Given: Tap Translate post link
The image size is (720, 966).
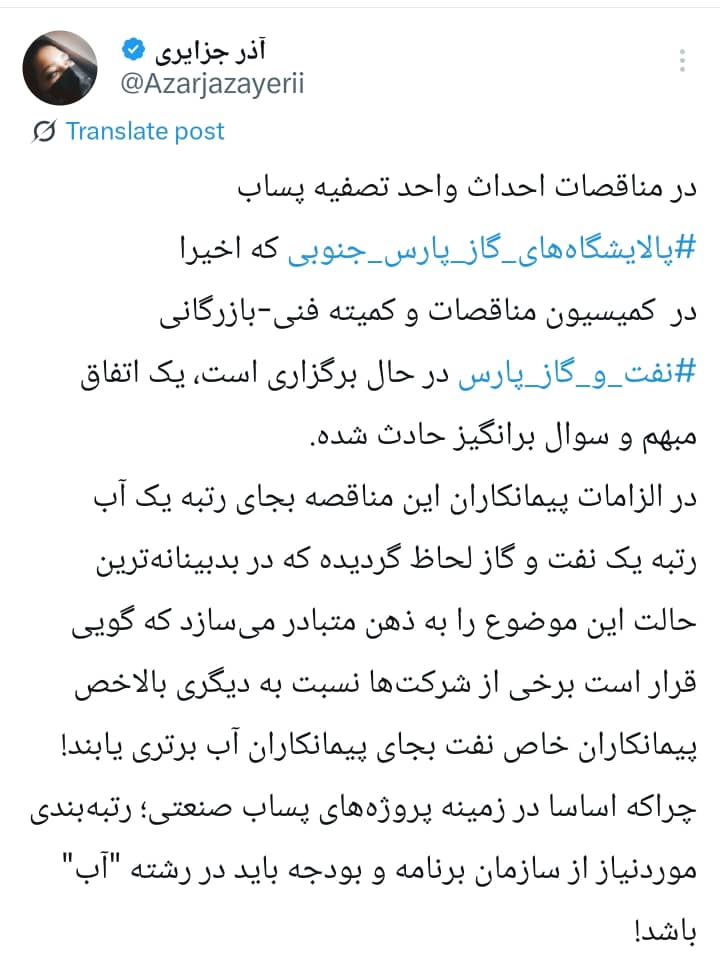Looking at the screenshot, I should pos(145,131).
